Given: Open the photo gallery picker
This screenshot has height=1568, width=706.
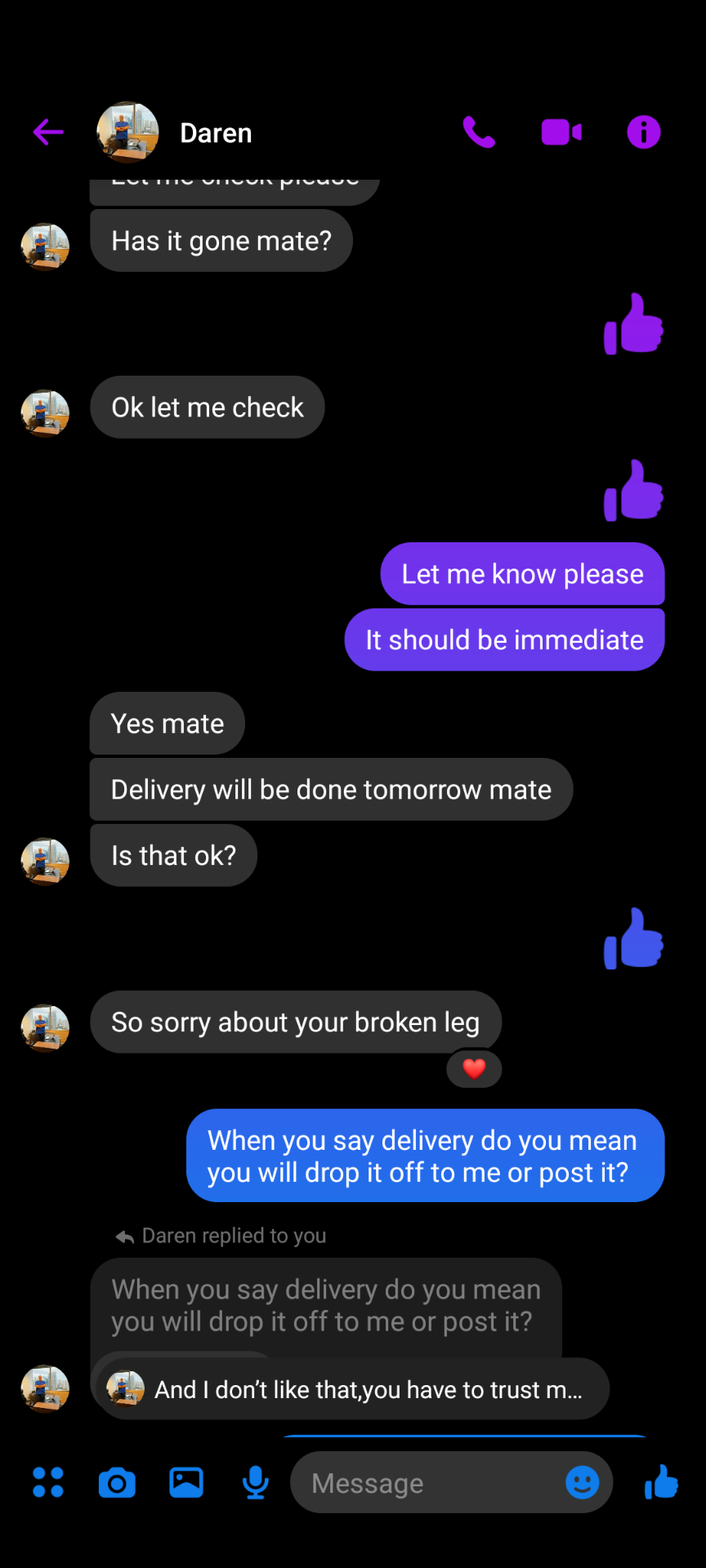Looking at the screenshot, I should coord(185,1482).
